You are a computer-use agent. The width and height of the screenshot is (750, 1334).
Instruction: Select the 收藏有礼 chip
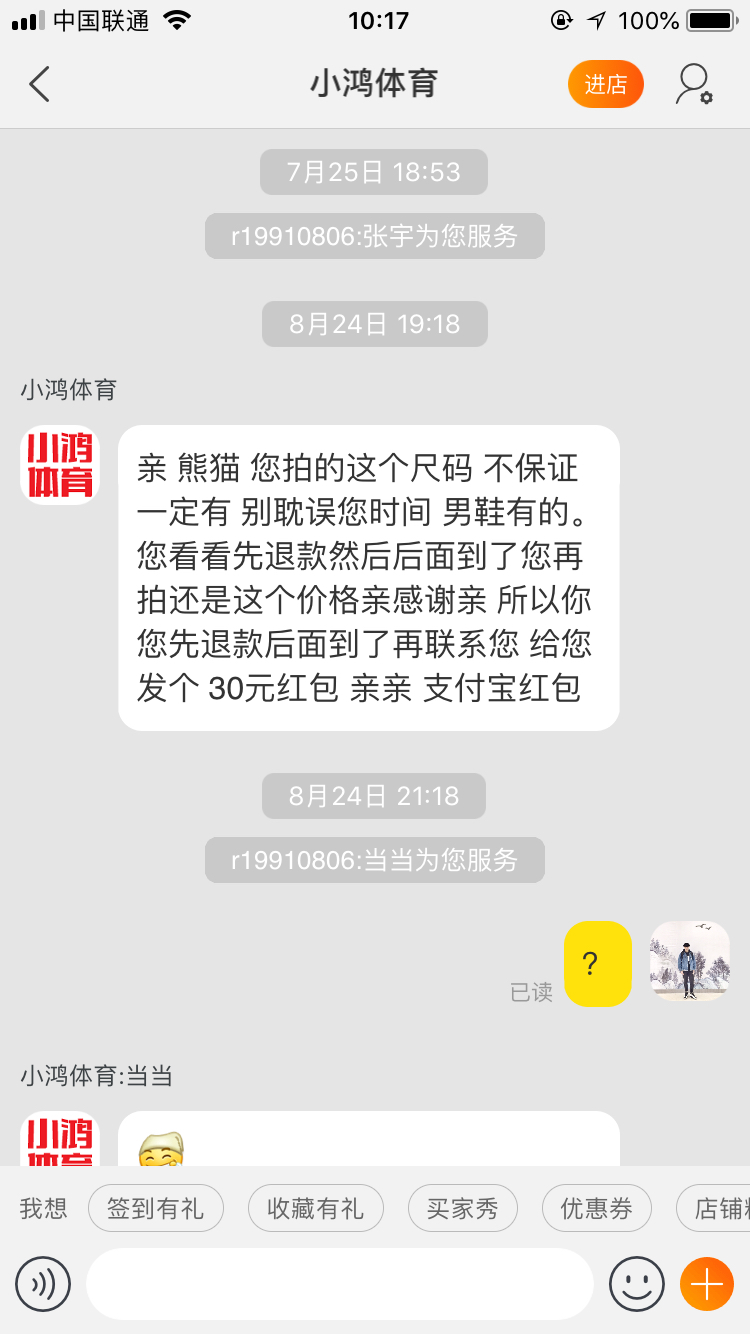coord(315,1208)
